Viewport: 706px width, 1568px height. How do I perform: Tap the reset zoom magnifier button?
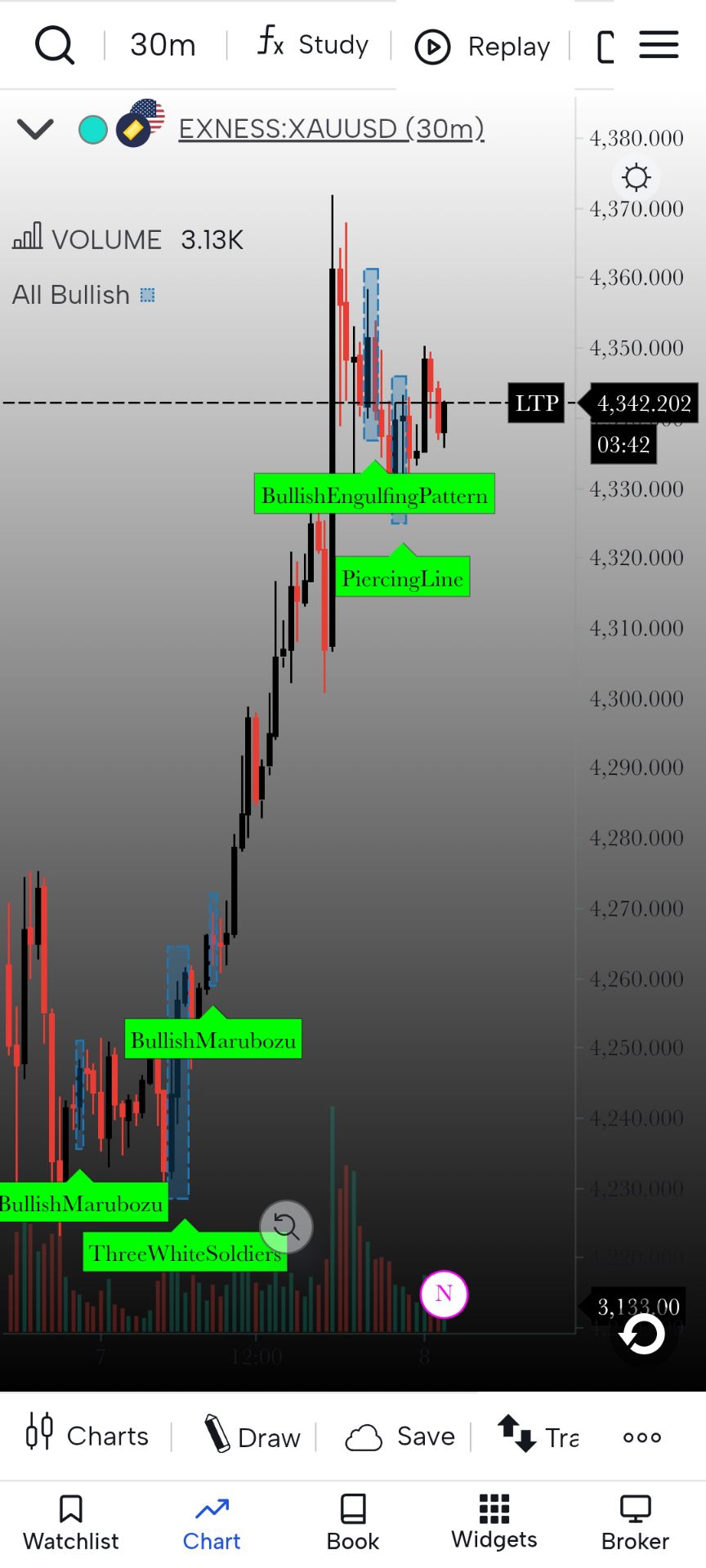(x=286, y=1227)
